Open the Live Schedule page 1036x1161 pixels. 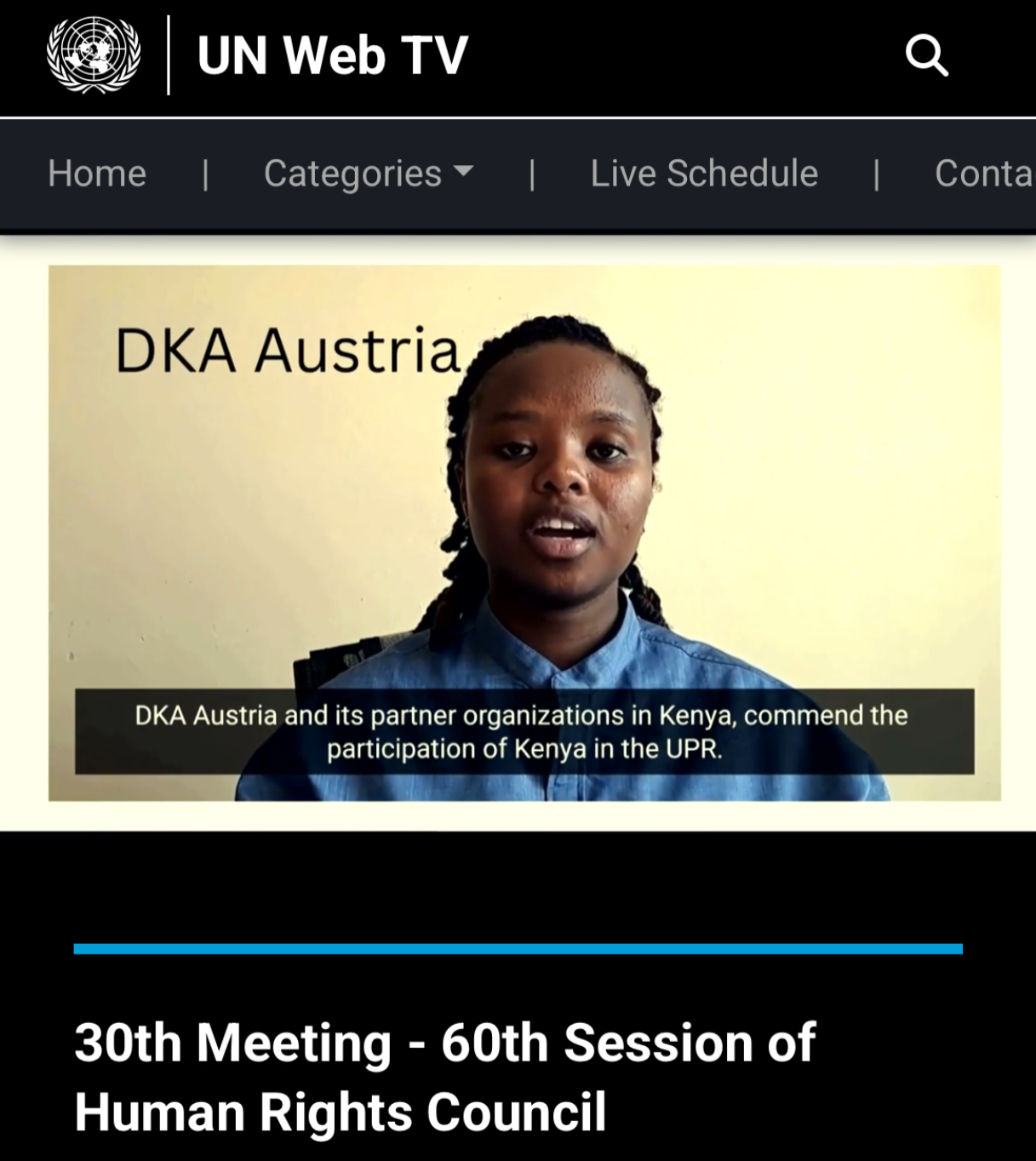click(704, 174)
